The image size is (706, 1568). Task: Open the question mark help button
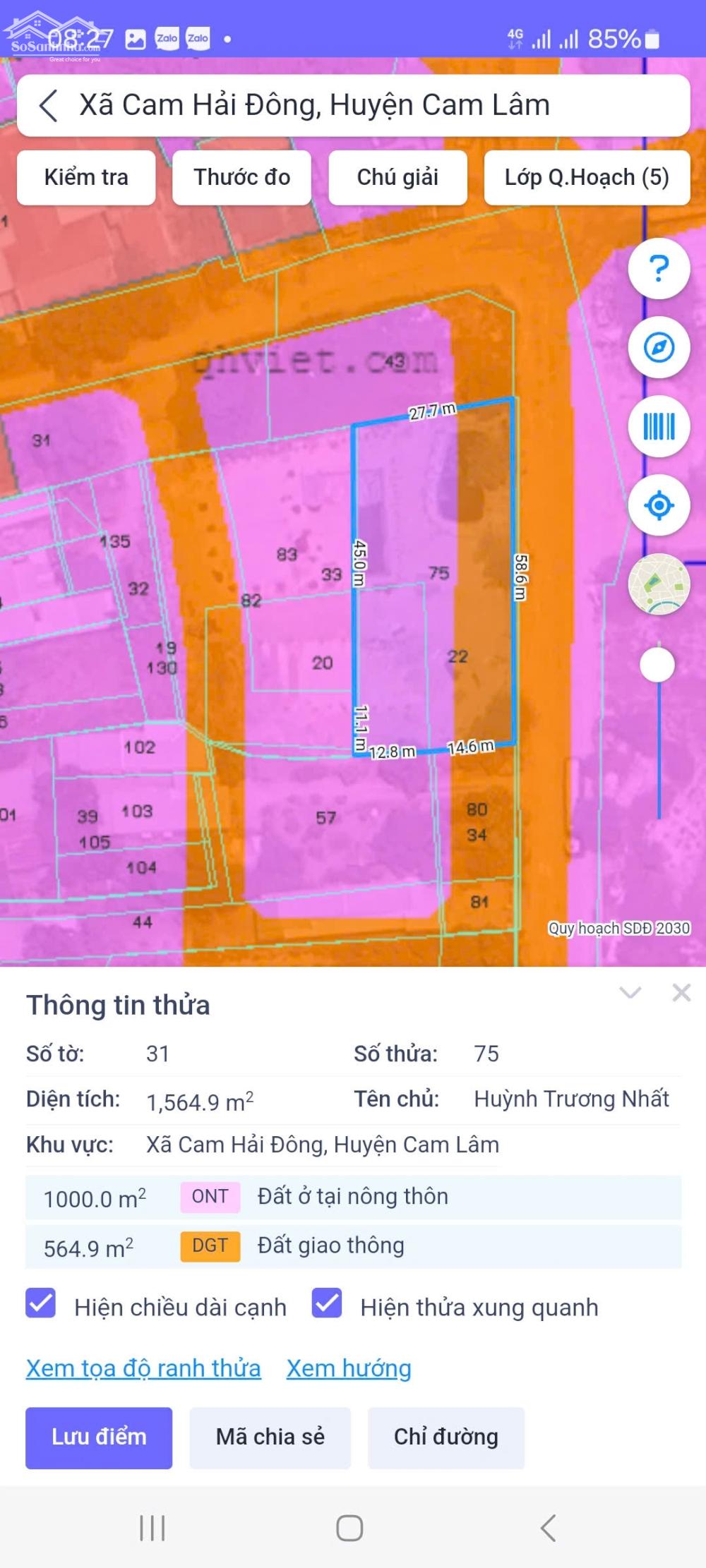click(659, 268)
